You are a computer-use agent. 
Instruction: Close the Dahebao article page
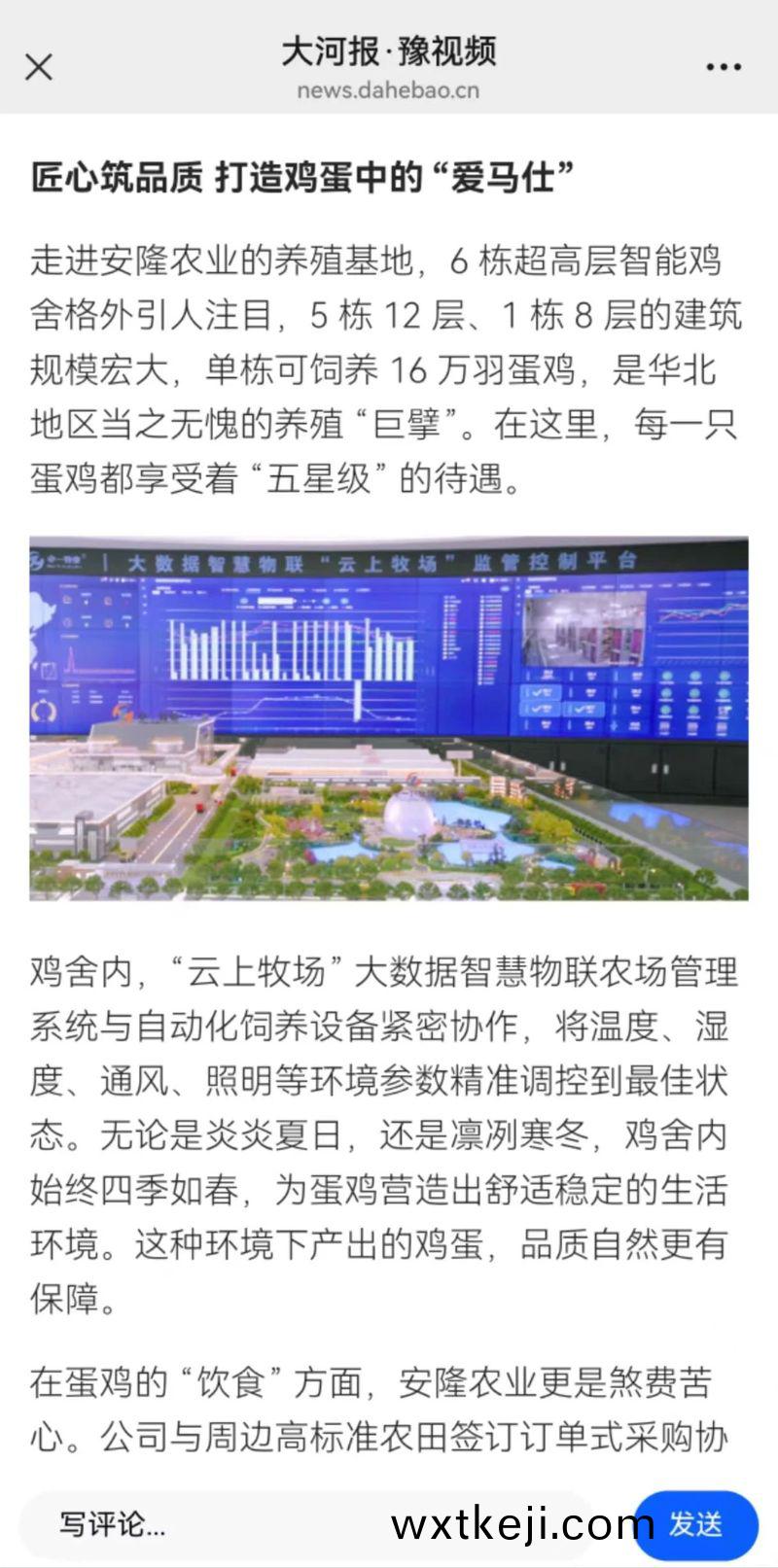[39, 67]
